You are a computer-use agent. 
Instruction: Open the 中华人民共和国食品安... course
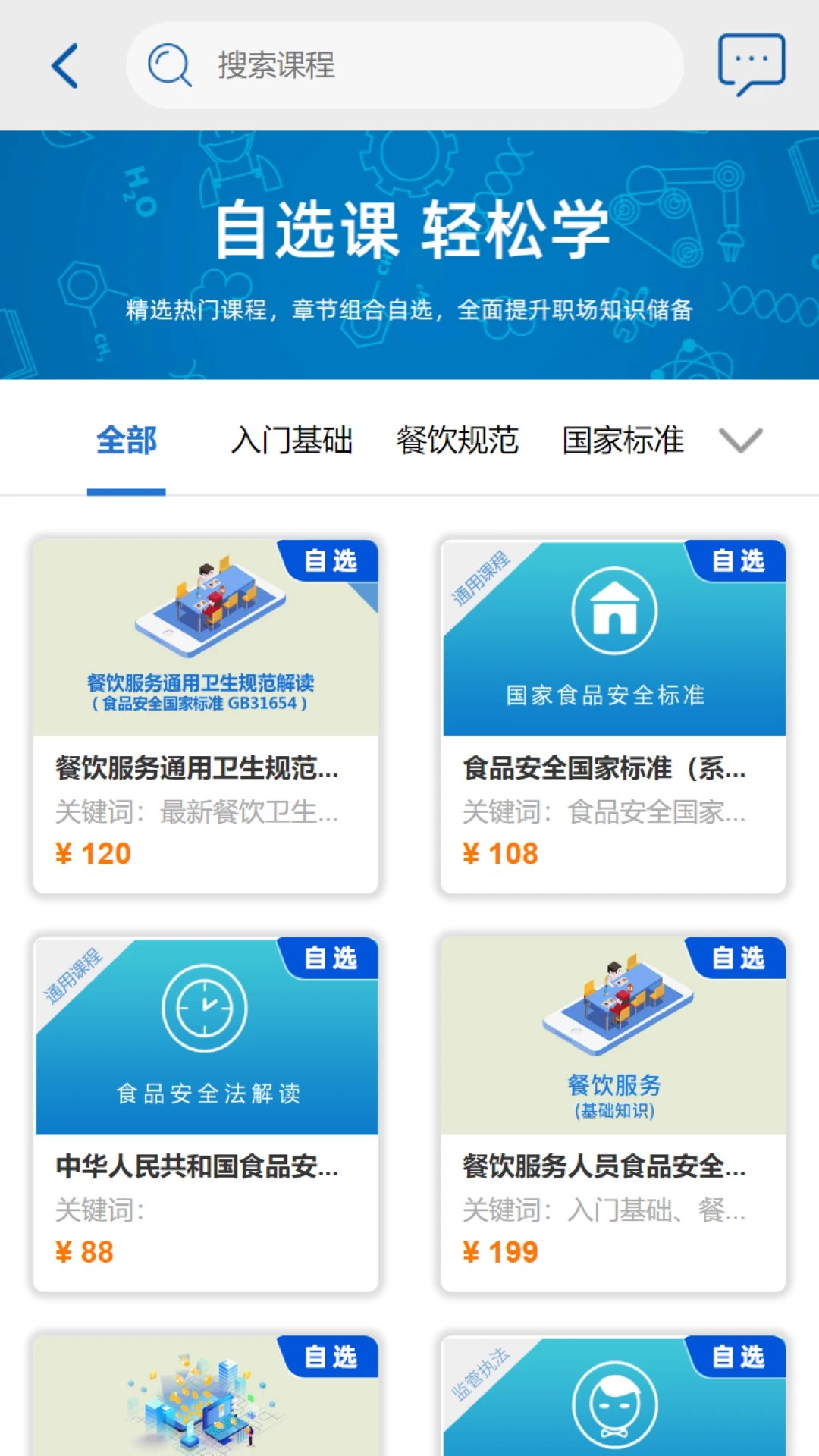[x=193, y=1168]
